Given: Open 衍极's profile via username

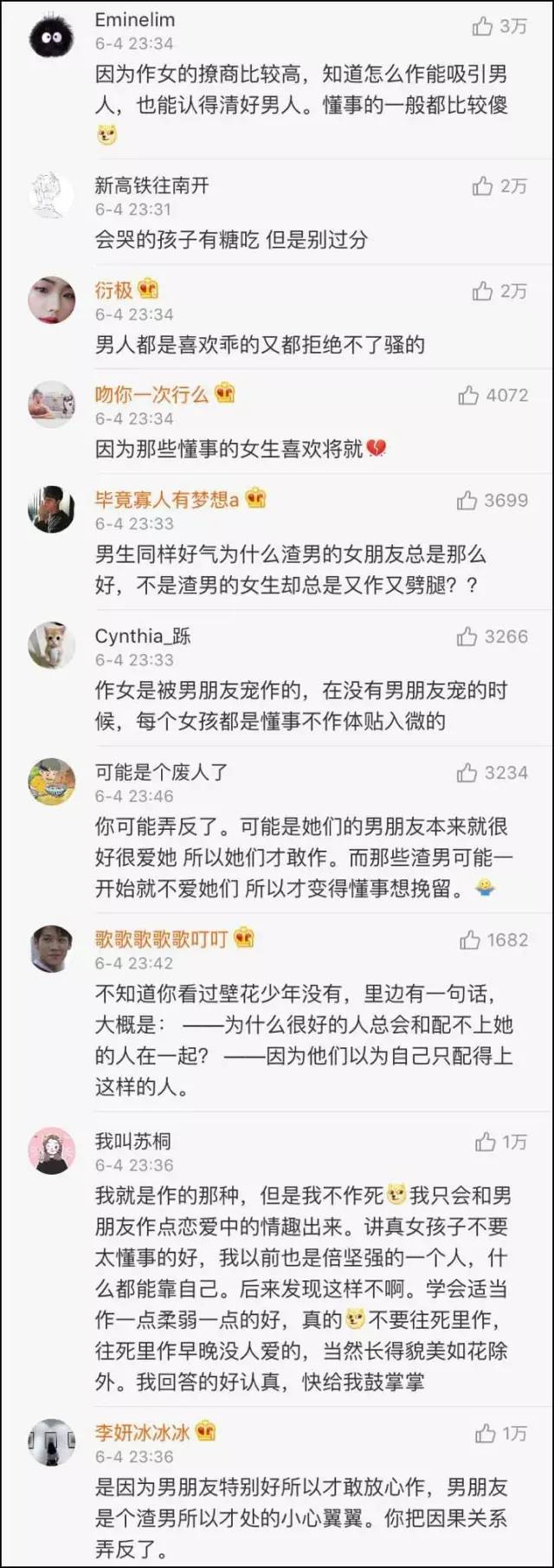Looking at the screenshot, I should (113, 289).
